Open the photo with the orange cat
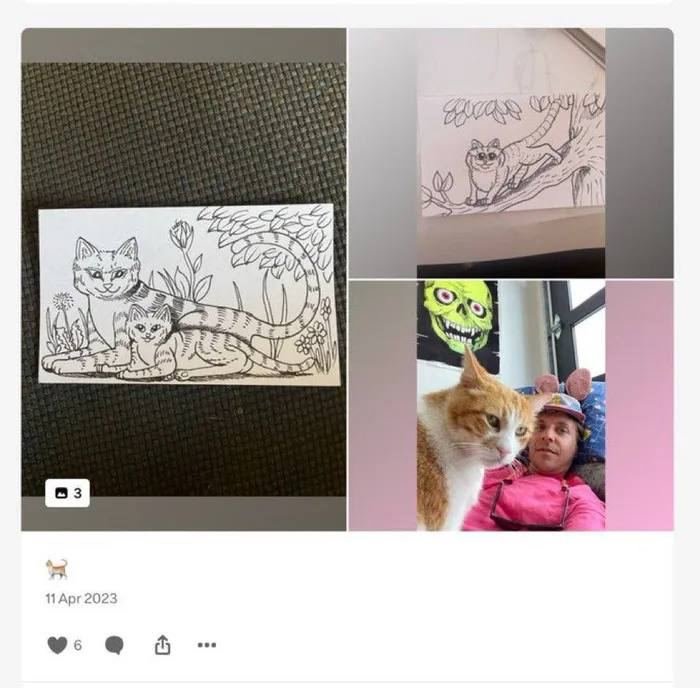Image resolution: width=700 pixels, height=688 pixels. (511, 405)
